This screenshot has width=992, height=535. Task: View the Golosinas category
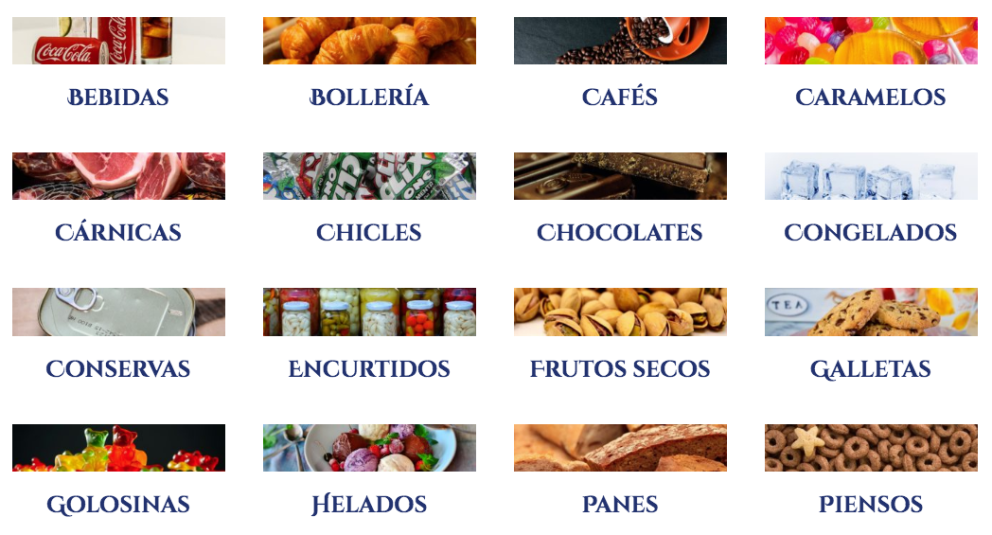(118, 505)
